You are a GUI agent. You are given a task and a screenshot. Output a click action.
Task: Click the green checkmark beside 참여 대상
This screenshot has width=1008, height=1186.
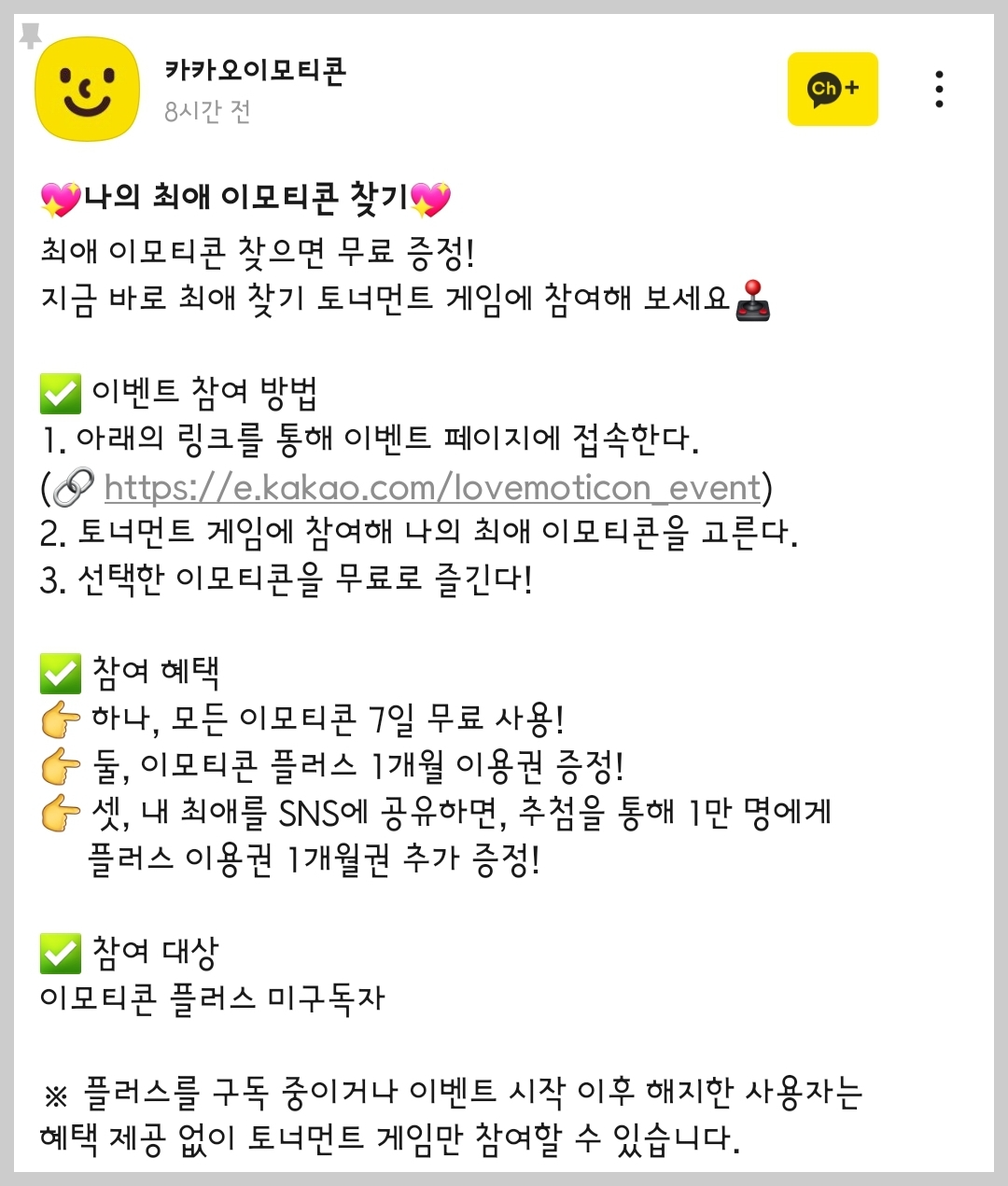point(59,950)
